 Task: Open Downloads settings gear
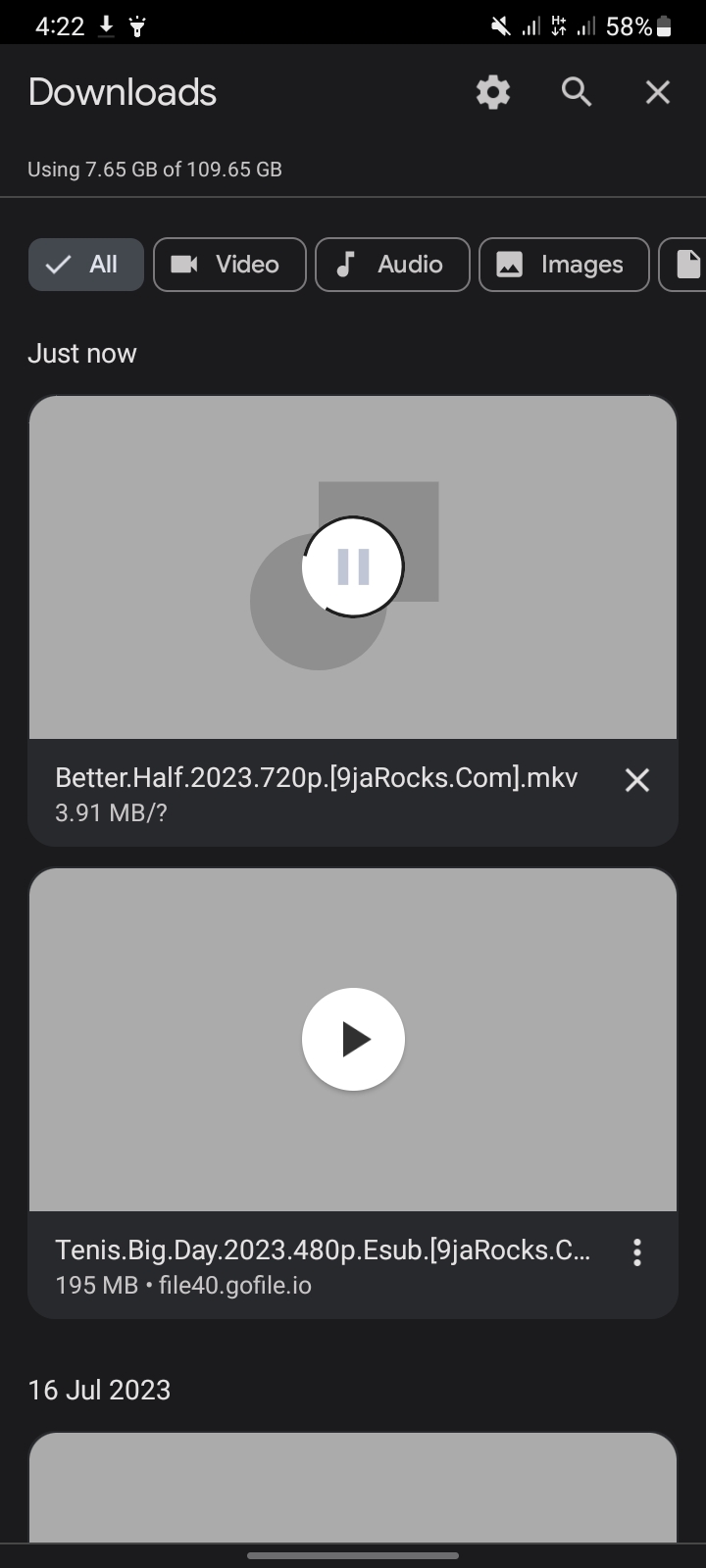point(493,92)
